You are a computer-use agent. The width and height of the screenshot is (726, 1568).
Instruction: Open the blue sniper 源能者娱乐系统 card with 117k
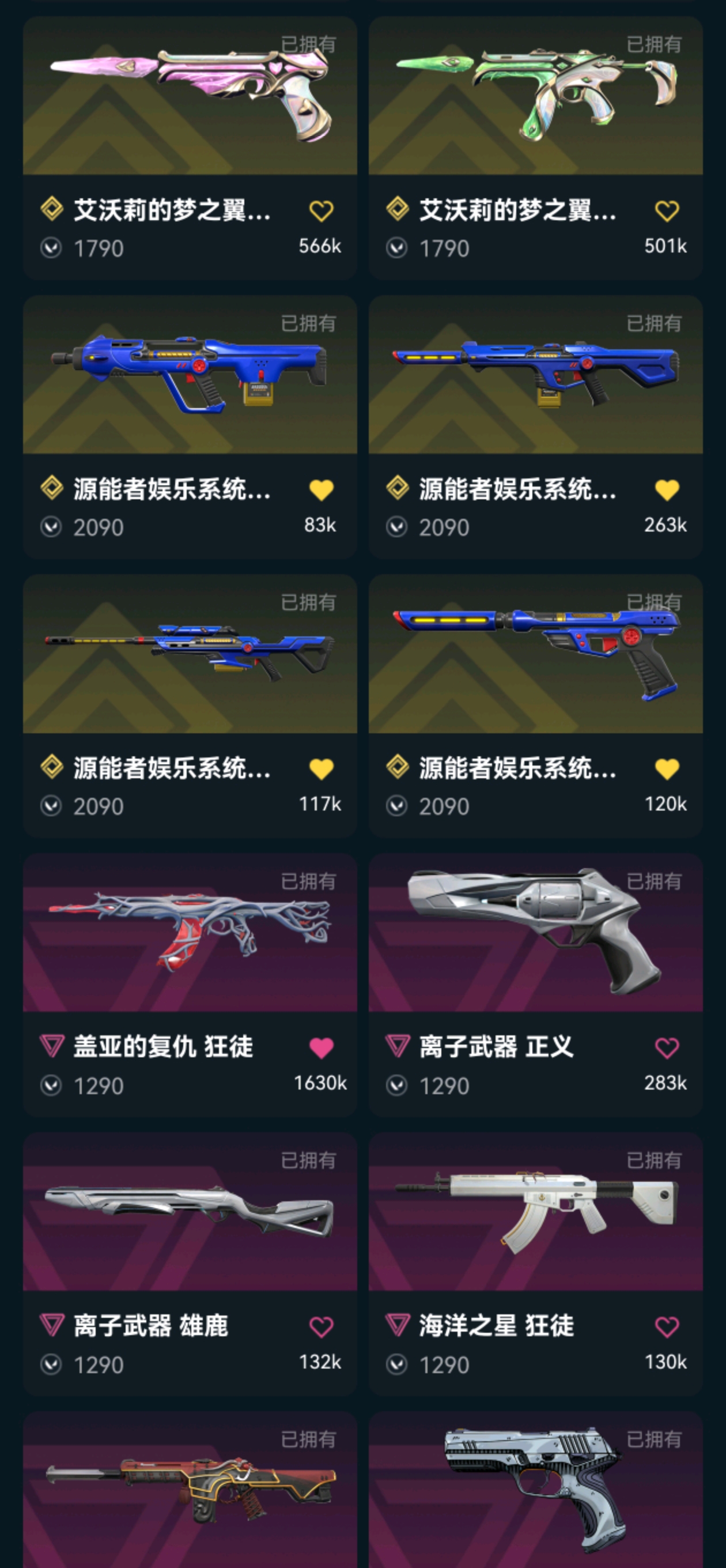point(190,706)
